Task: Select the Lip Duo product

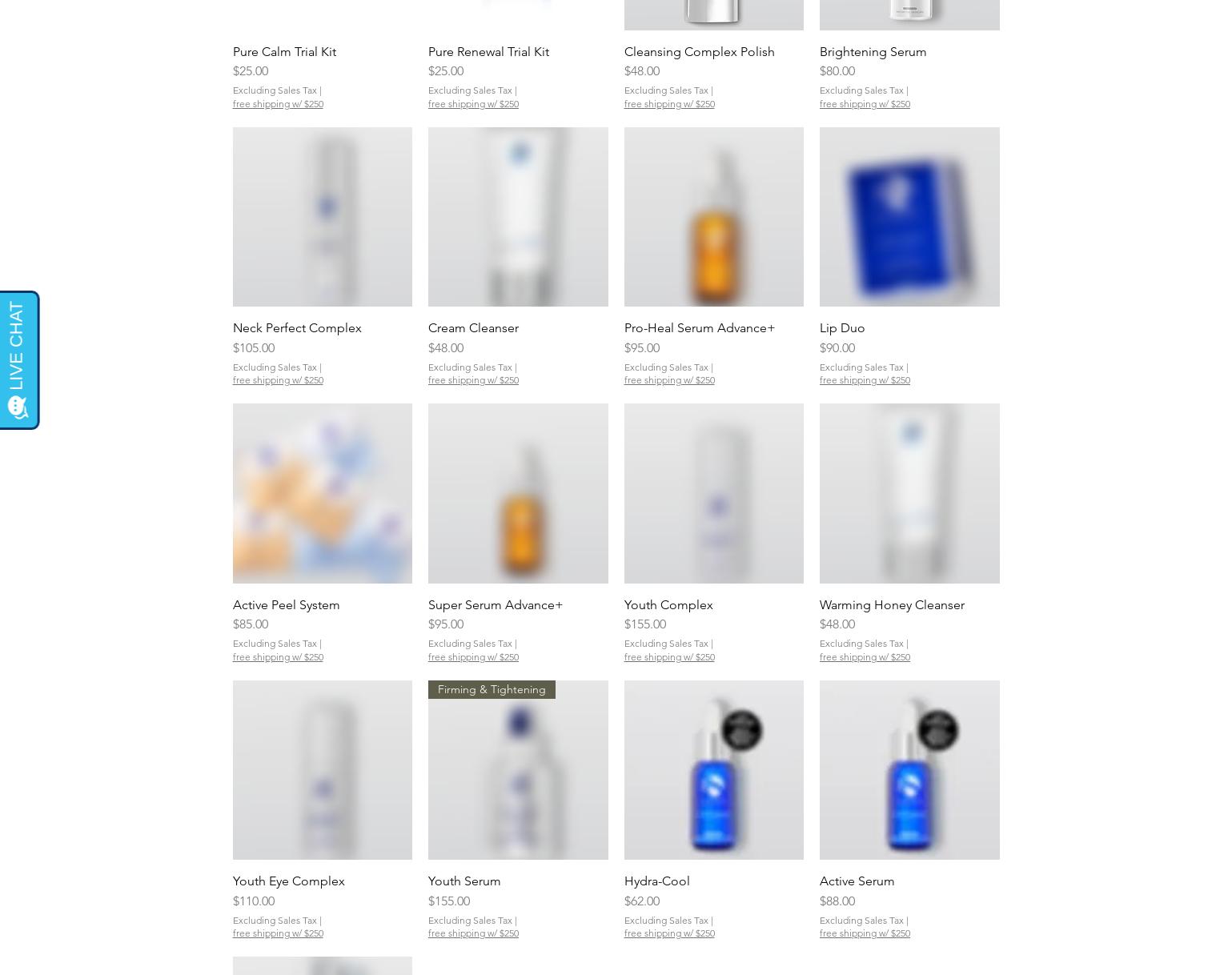Action: pos(909,217)
